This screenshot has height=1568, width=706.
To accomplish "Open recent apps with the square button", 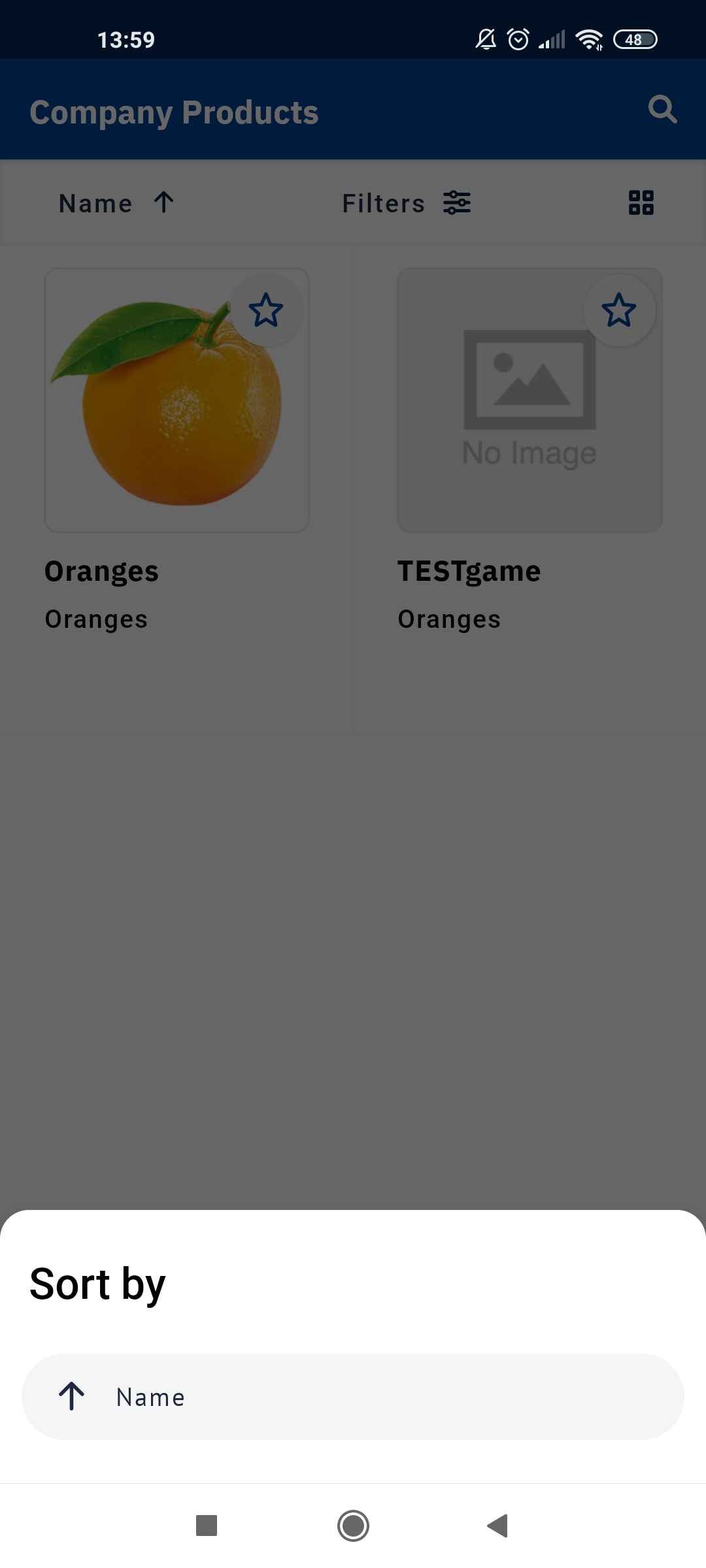I will 207,1526.
